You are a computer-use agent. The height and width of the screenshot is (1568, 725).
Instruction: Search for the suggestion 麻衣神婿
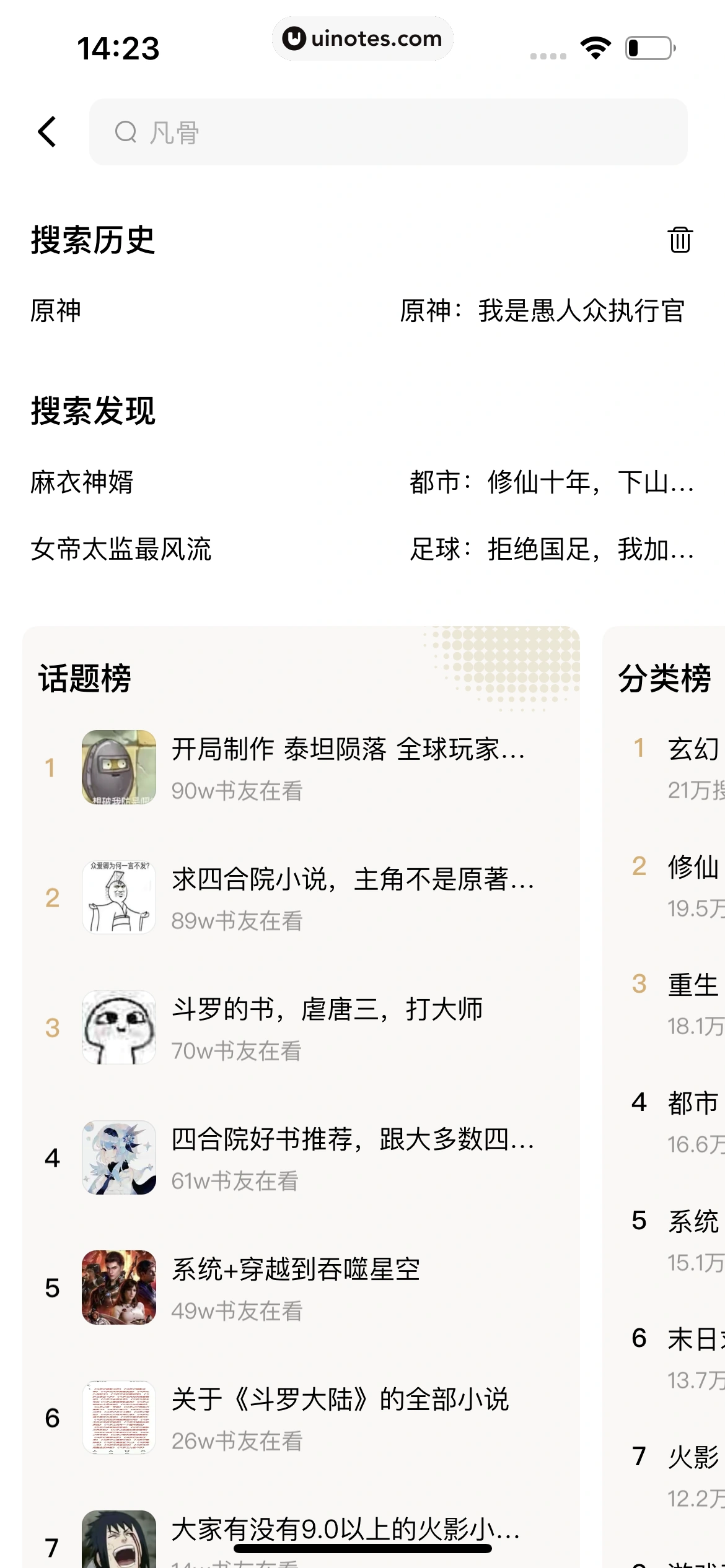(82, 482)
